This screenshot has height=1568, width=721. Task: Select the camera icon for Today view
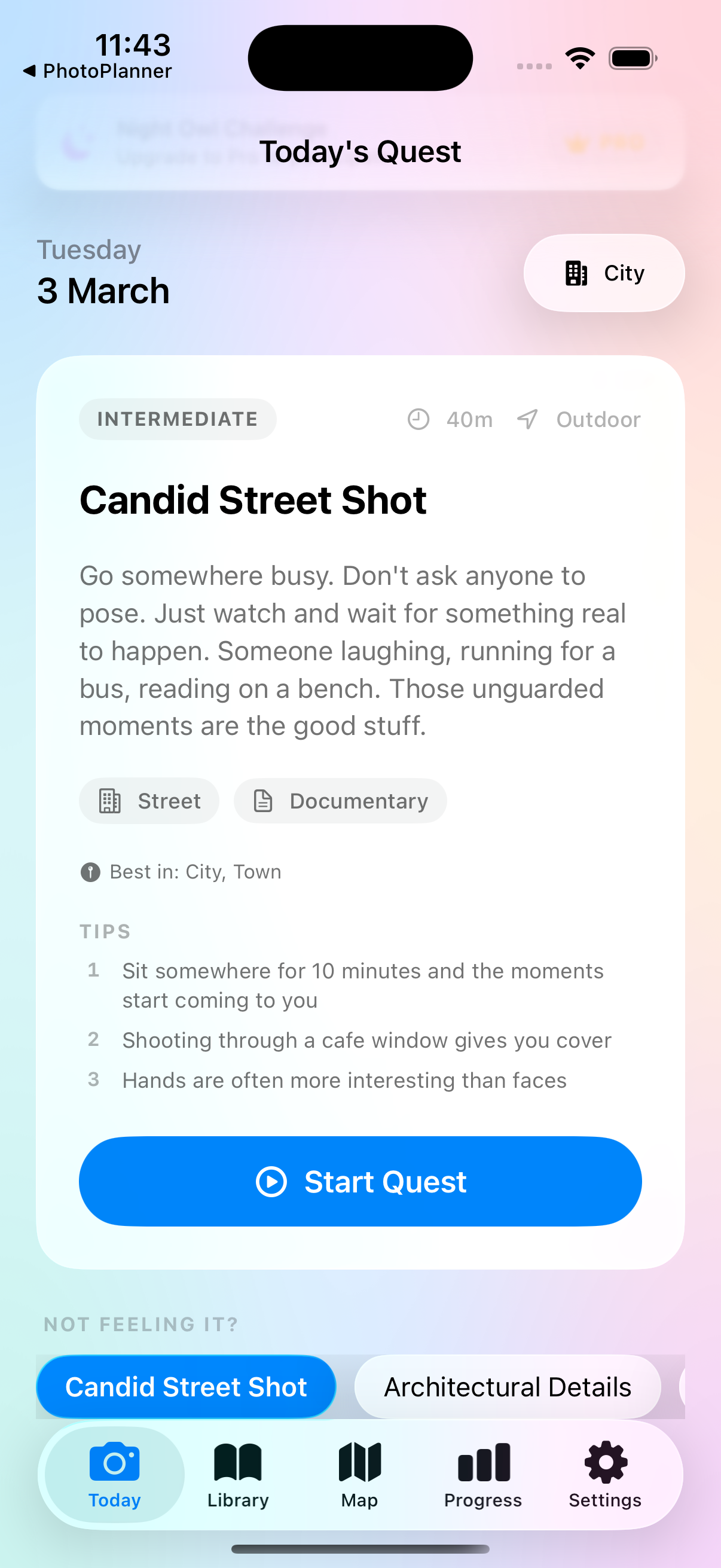click(x=114, y=1461)
